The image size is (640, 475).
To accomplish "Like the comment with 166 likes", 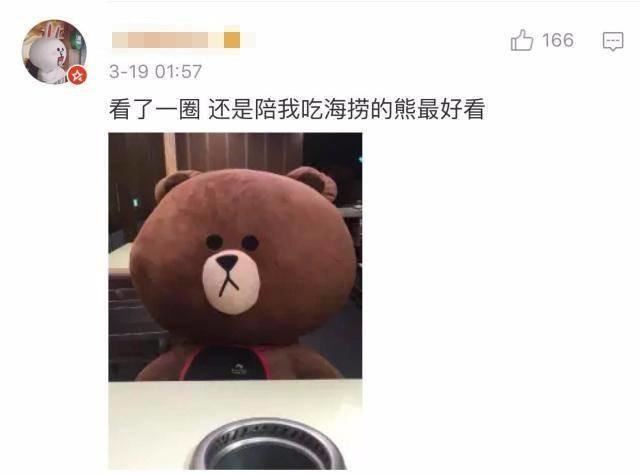I will click(x=523, y=40).
